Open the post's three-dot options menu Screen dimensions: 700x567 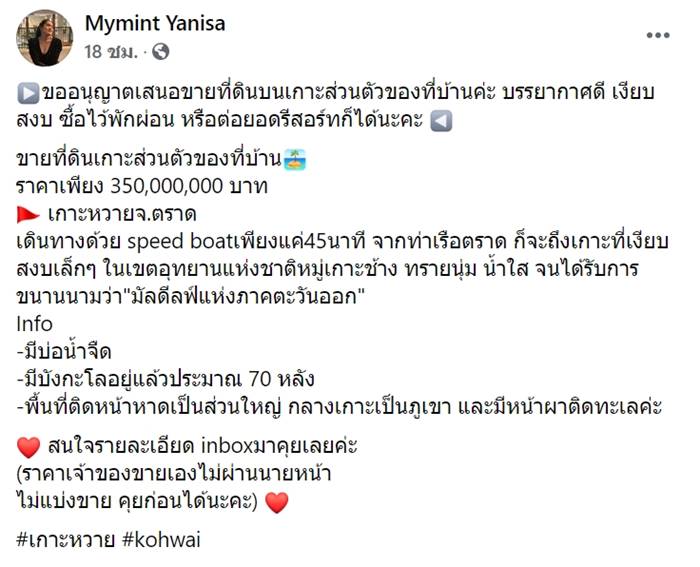(657, 34)
